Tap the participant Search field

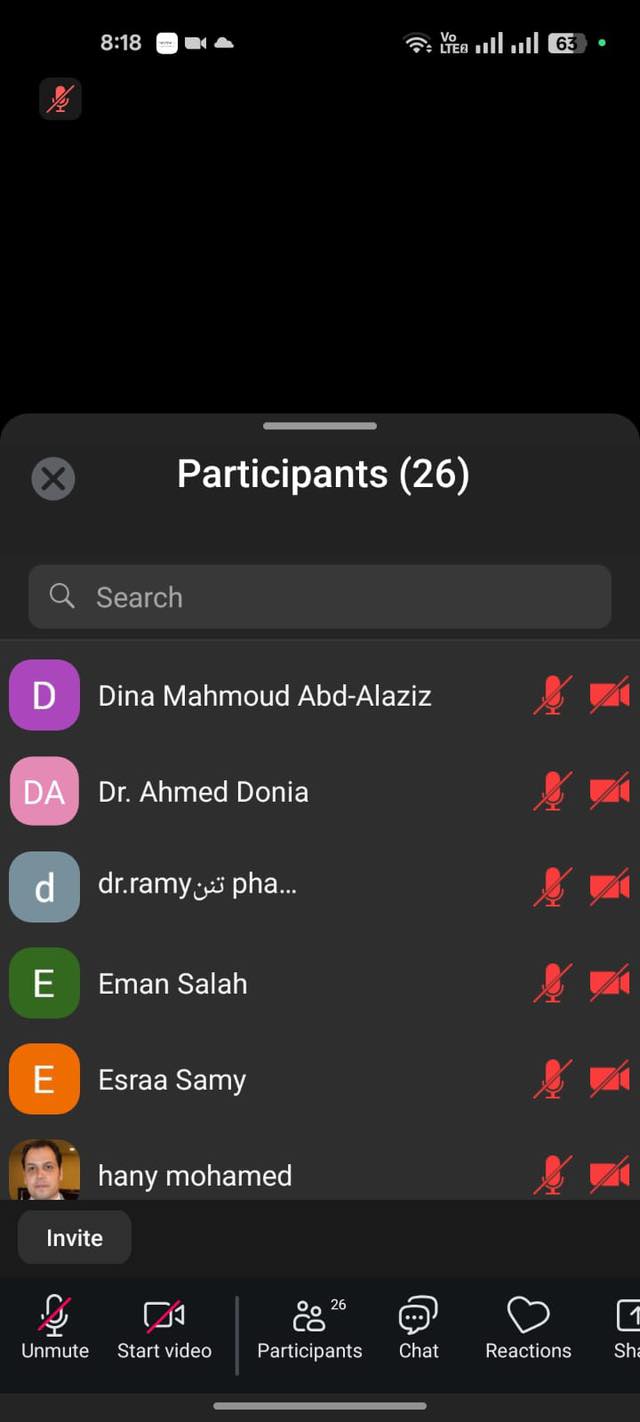[x=320, y=597]
